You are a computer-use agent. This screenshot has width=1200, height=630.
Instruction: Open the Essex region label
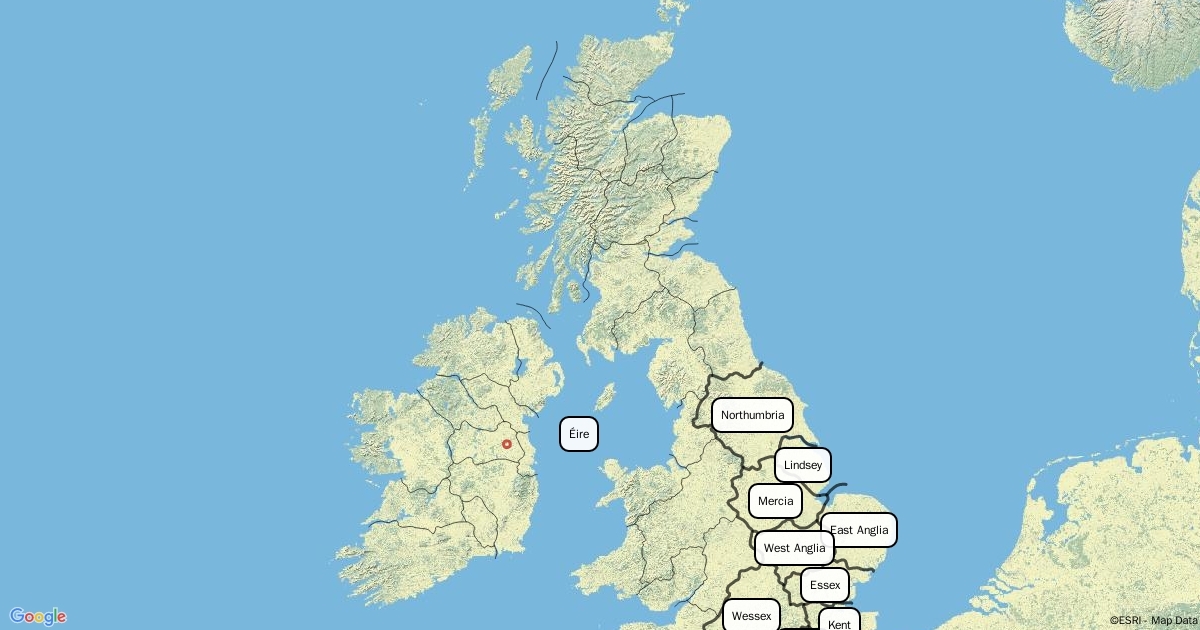point(824,585)
